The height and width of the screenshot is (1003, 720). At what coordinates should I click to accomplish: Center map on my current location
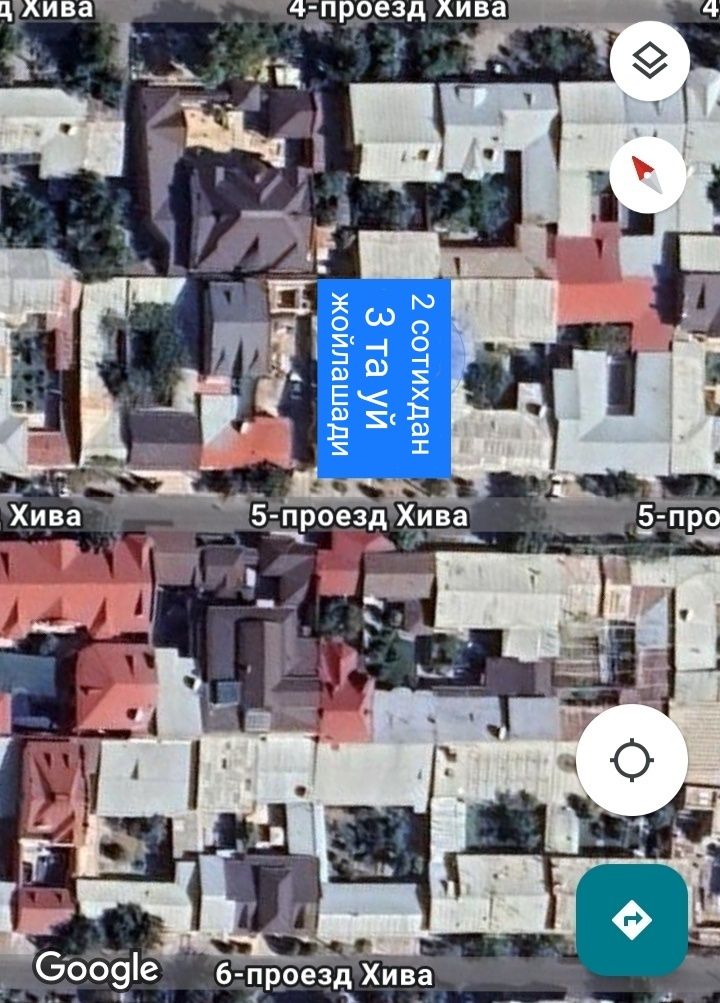[631, 760]
